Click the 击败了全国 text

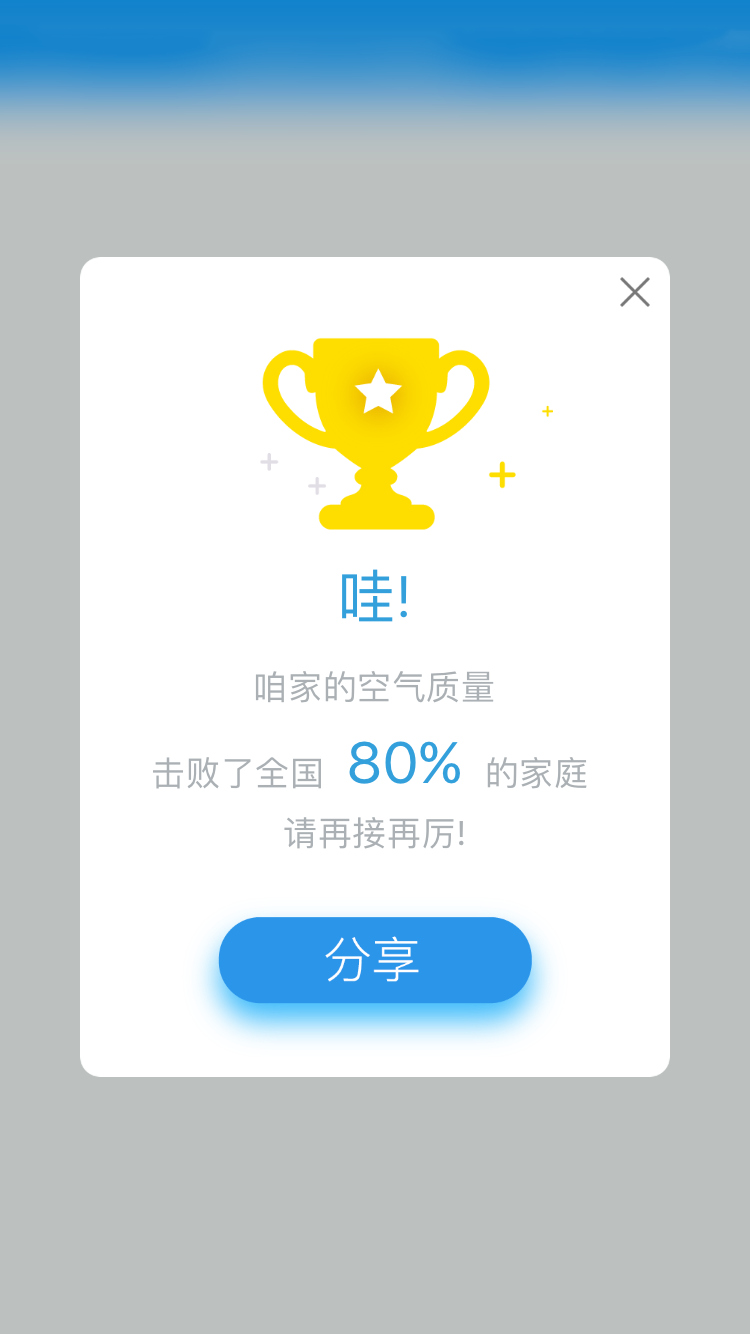click(237, 772)
